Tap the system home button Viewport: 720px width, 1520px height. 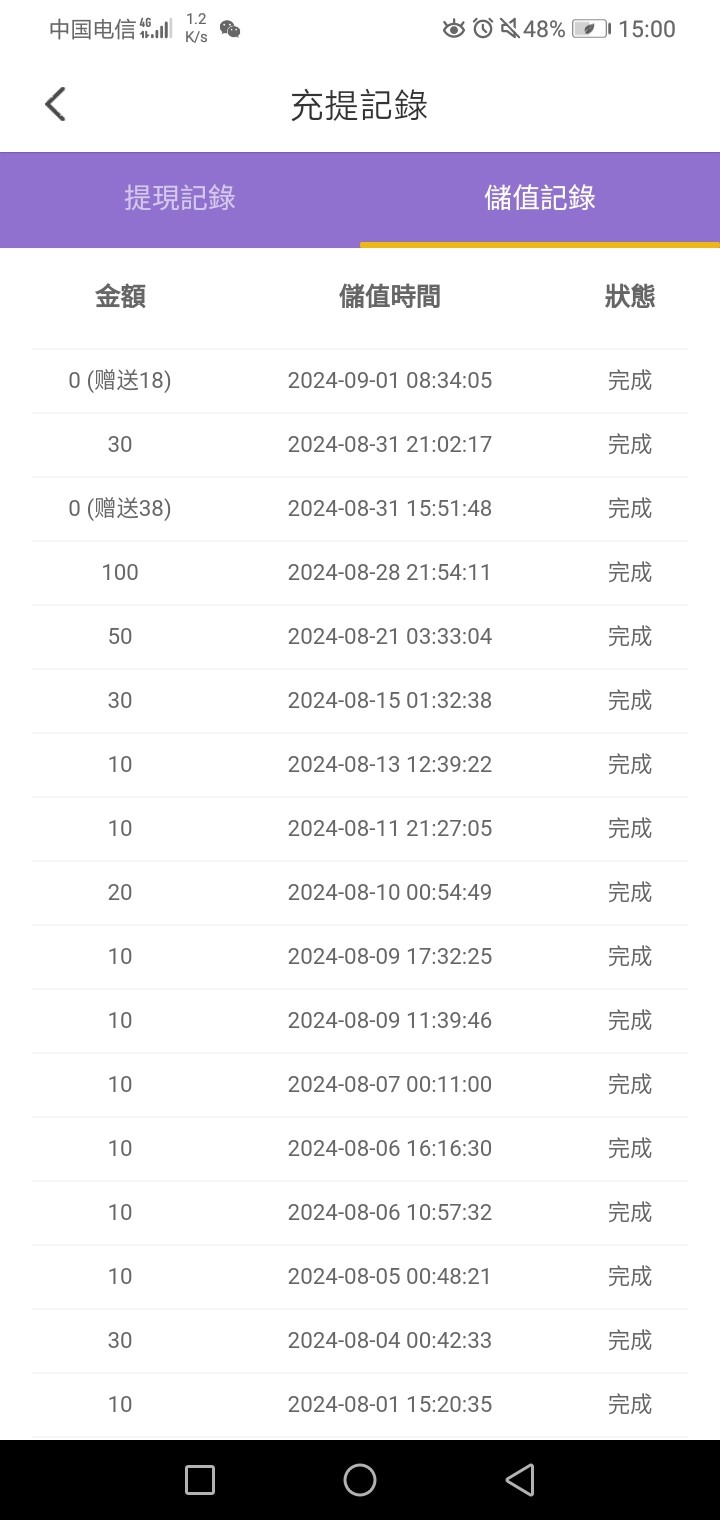pyautogui.click(x=360, y=1480)
